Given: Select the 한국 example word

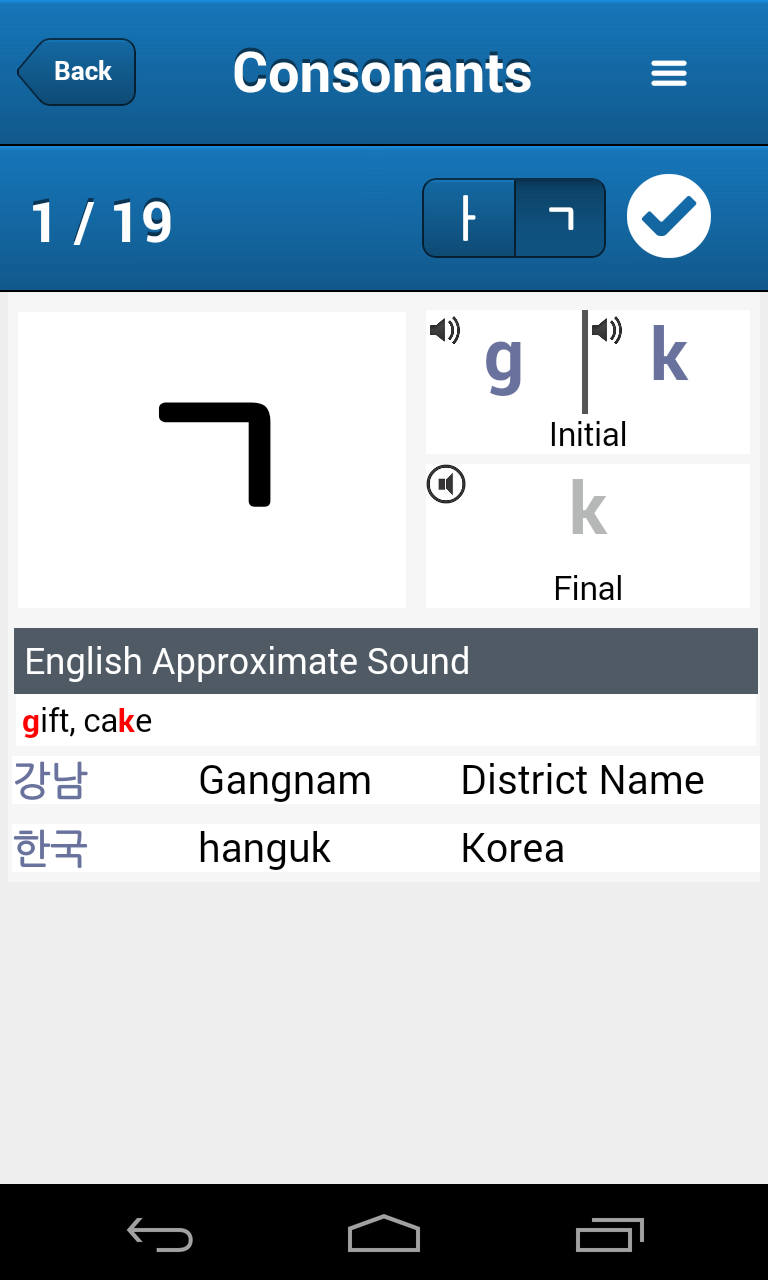Looking at the screenshot, I should coord(50,847).
